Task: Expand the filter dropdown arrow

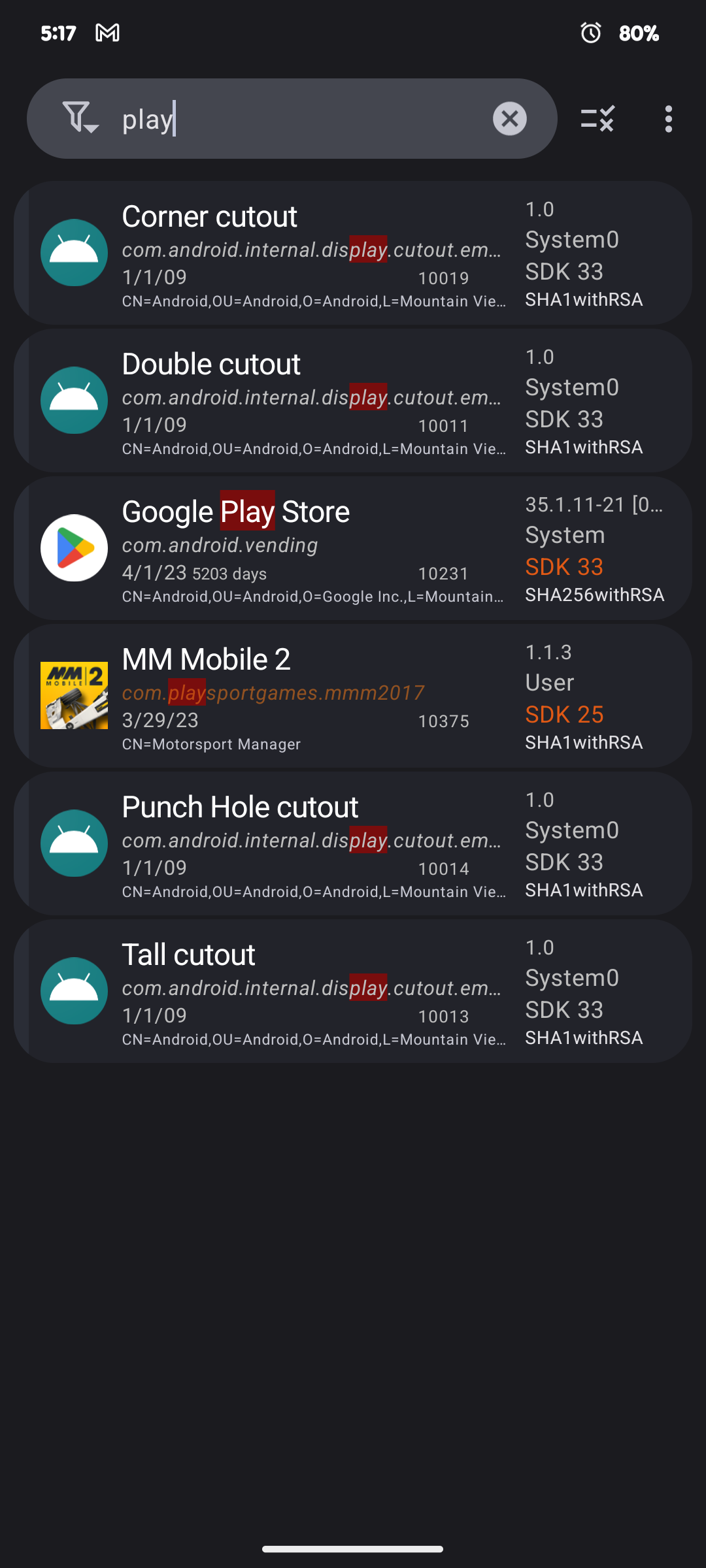Action: (92, 129)
